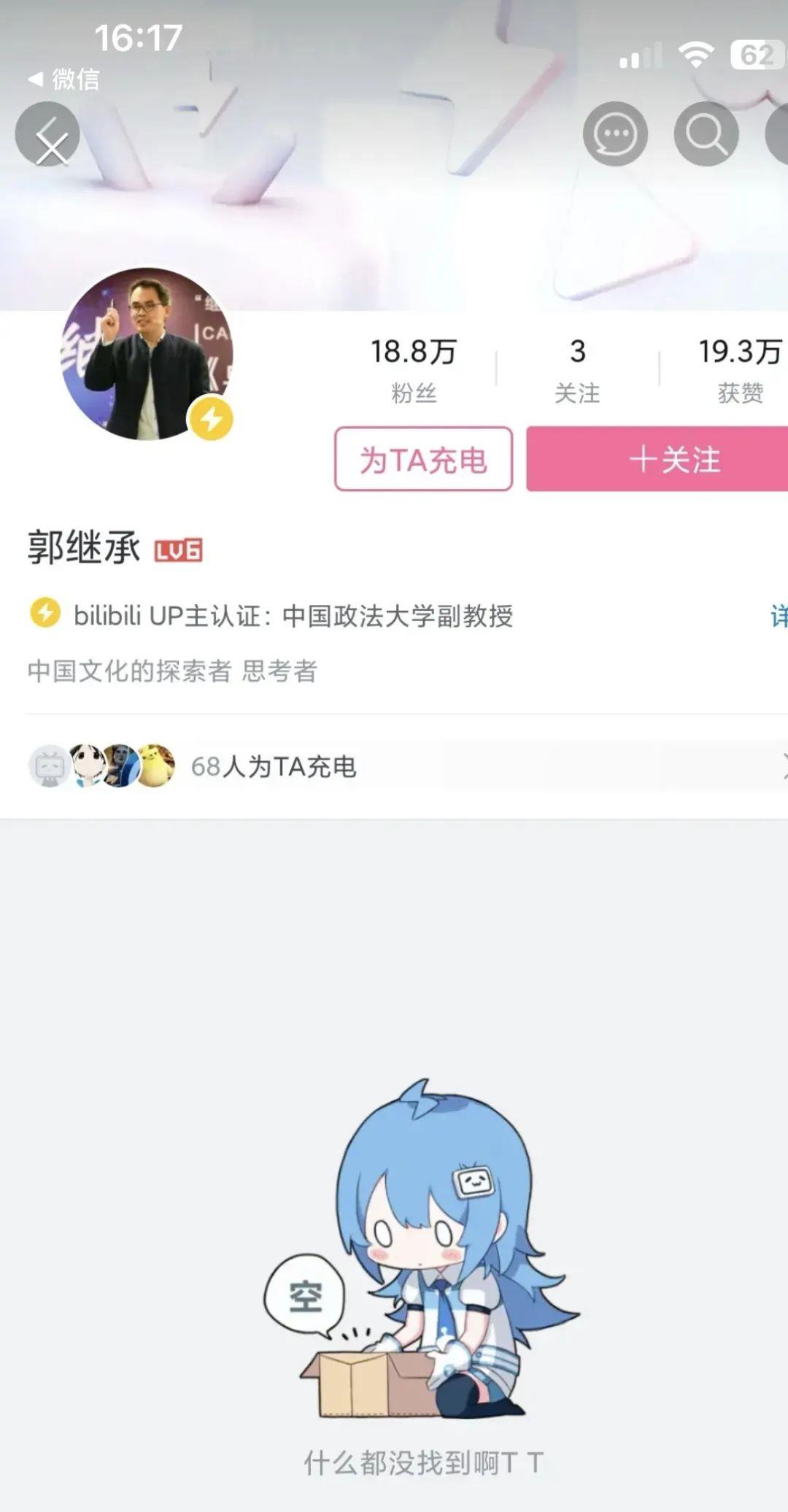Viewport: 788px width, 1512px height.
Task: Go back using the top-left arrow
Action: pyautogui.click(x=47, y=134)
